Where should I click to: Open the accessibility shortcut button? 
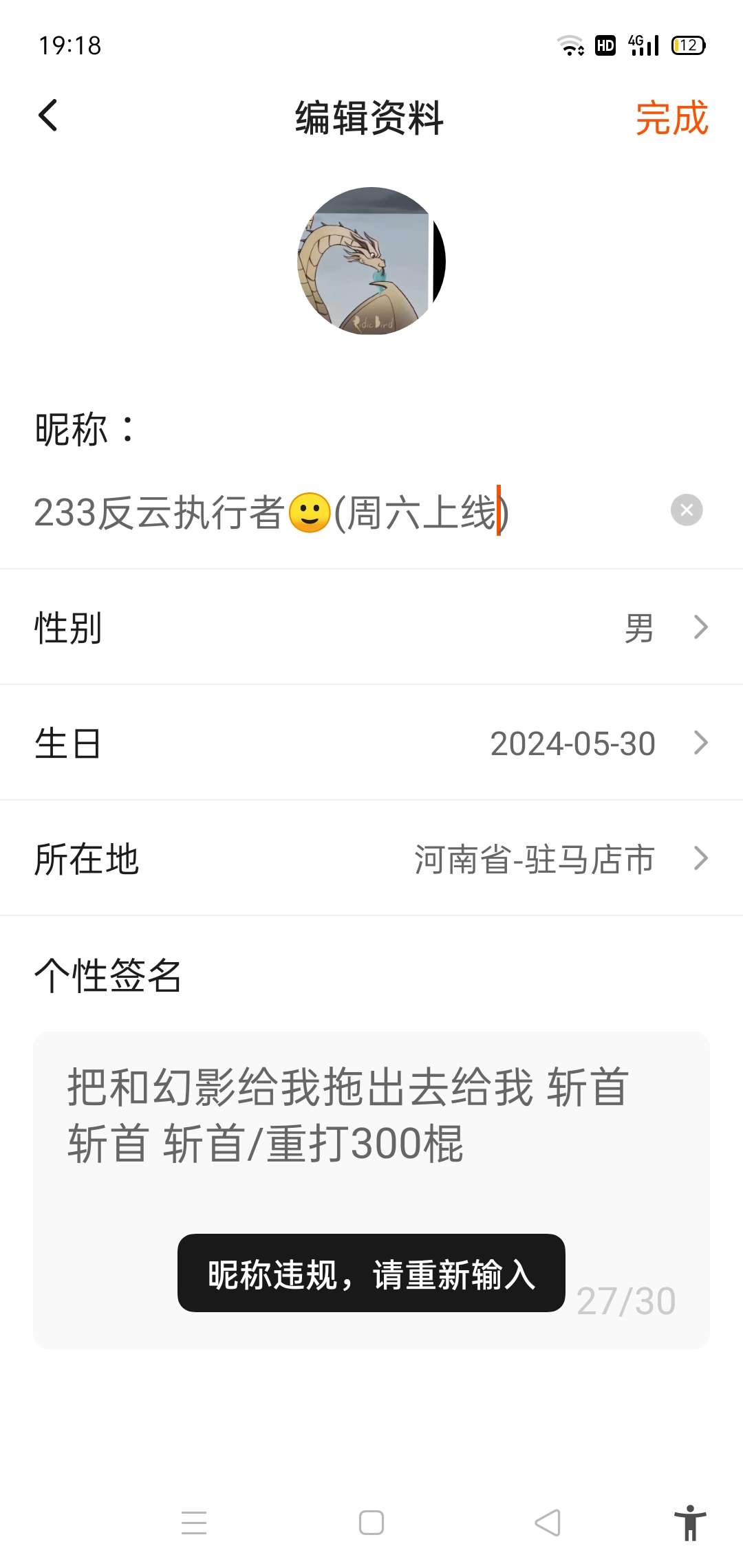690,1523
